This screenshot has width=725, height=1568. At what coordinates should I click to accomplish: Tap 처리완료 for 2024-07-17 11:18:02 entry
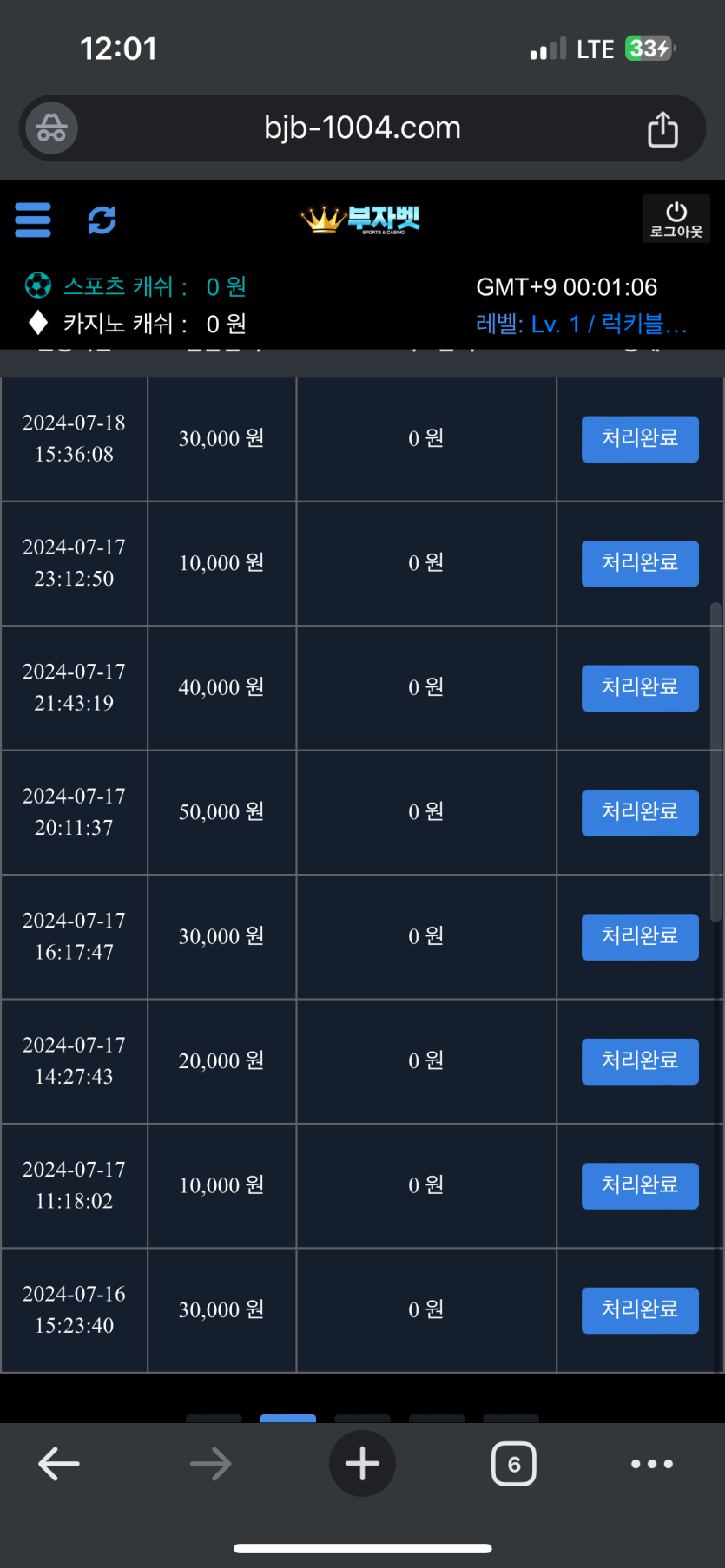coord(640,1185)
